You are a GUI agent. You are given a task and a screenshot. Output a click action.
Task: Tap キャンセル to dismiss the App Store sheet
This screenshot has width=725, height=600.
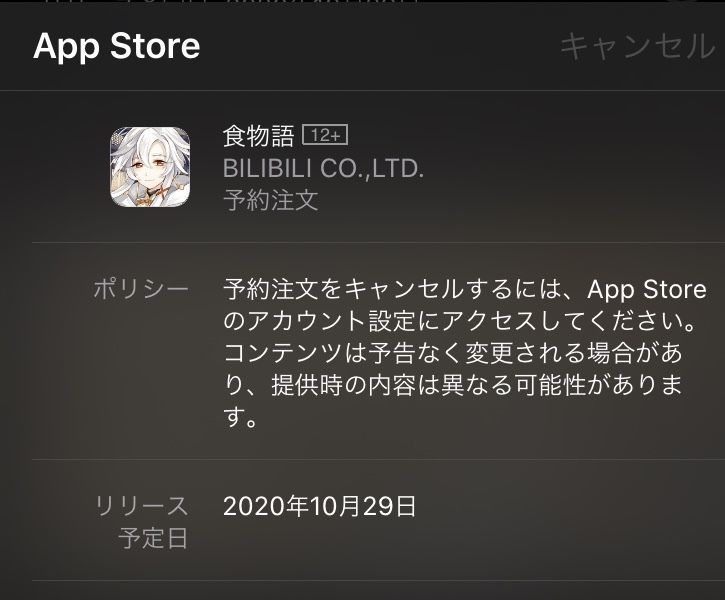pyautogui.click(x=636, y=46)
